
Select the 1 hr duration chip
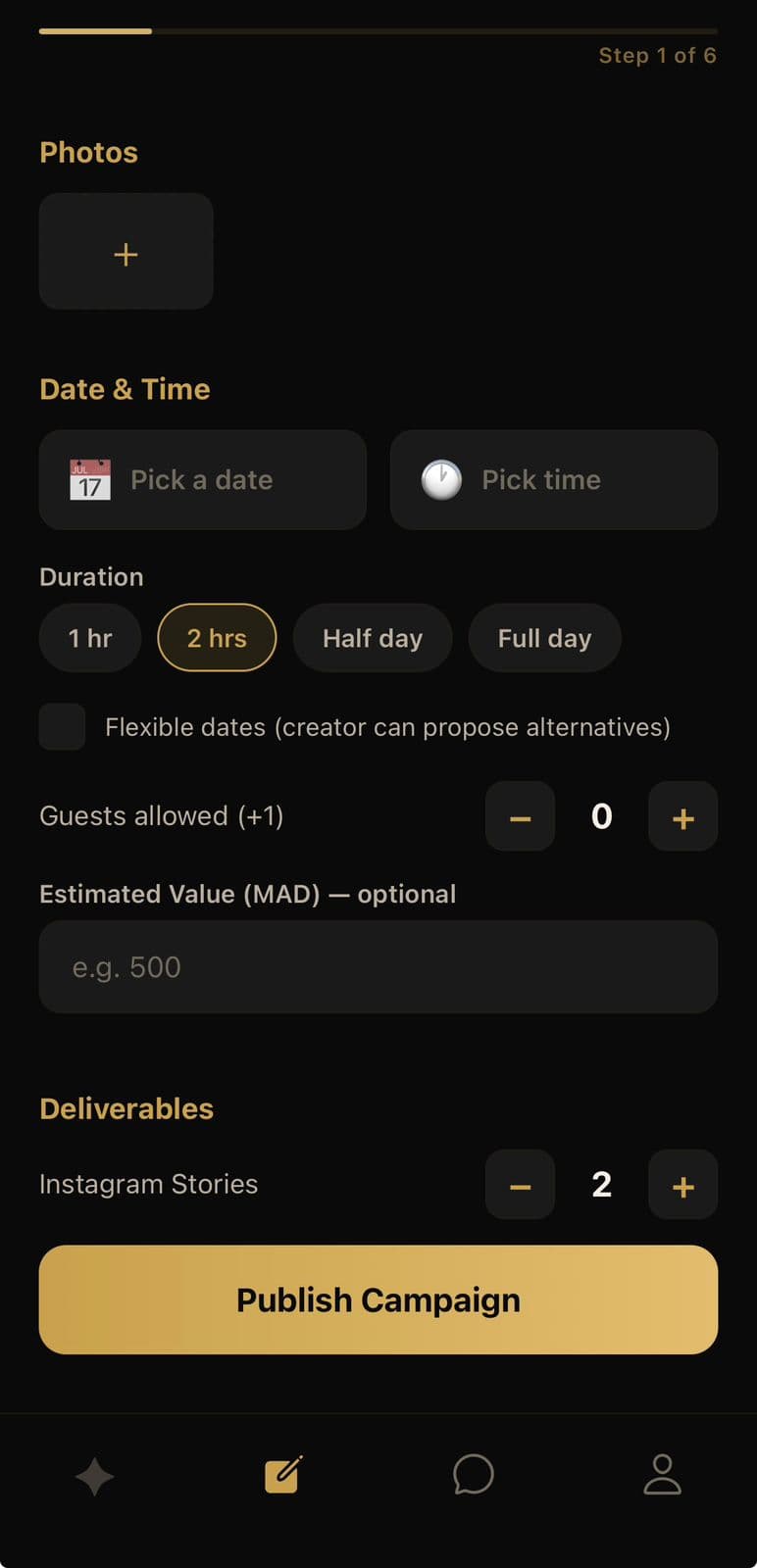(90, 638)
